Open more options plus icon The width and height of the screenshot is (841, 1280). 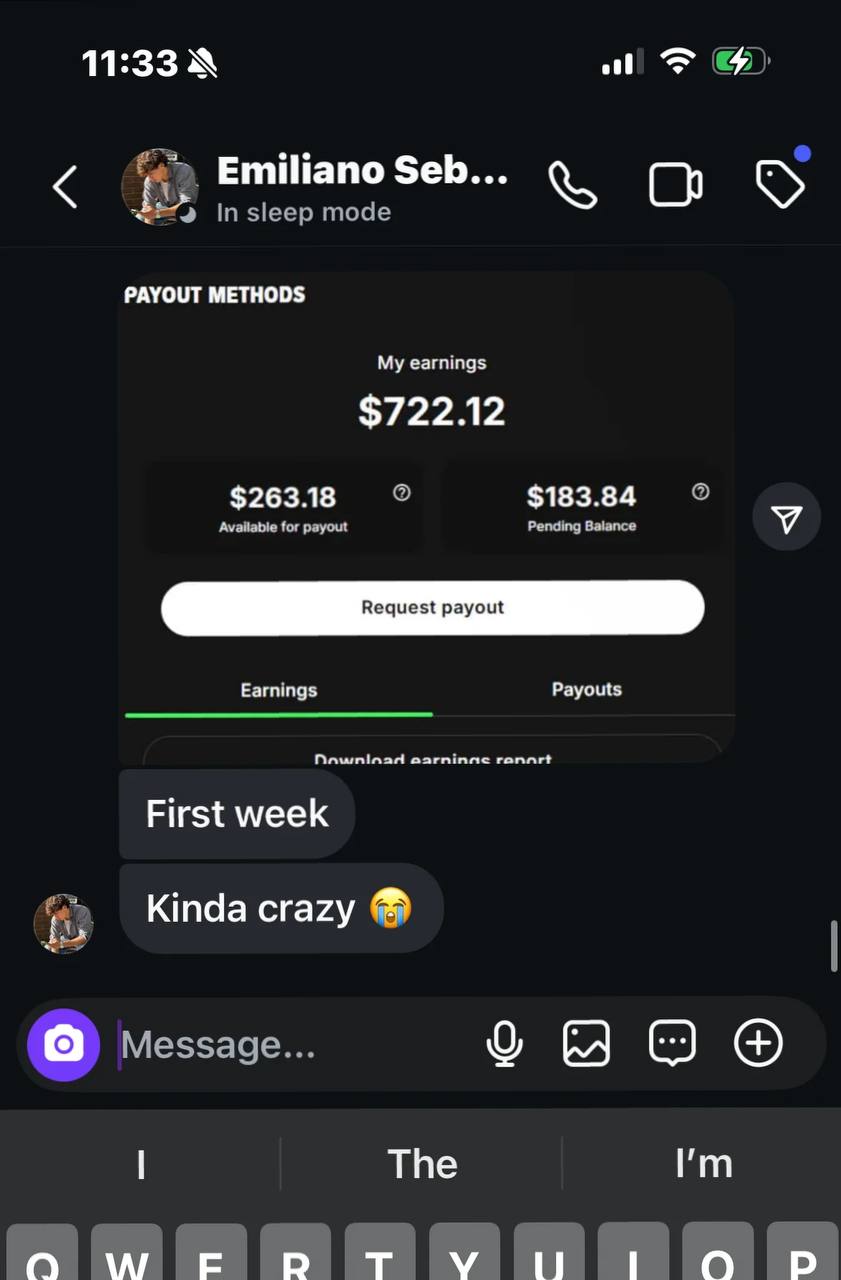point(758,1044)
